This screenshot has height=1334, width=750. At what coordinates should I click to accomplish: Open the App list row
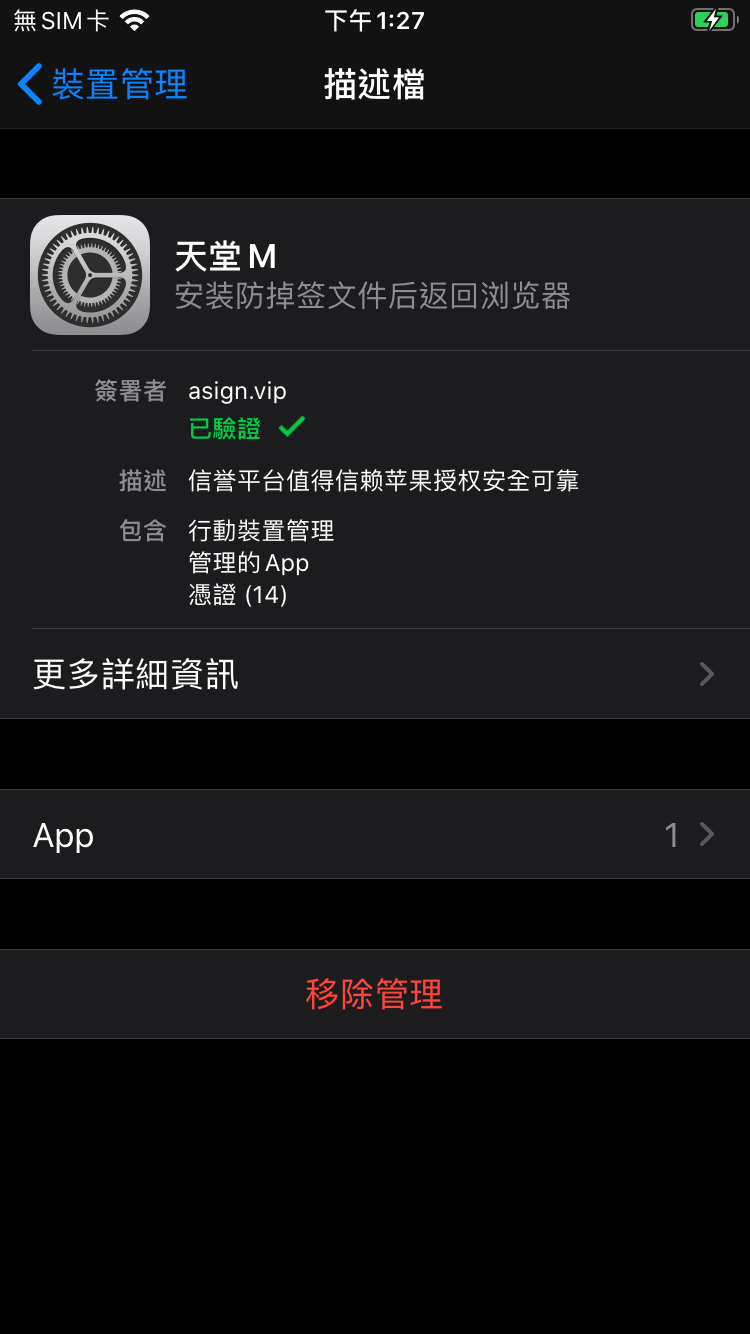[375, 834]
